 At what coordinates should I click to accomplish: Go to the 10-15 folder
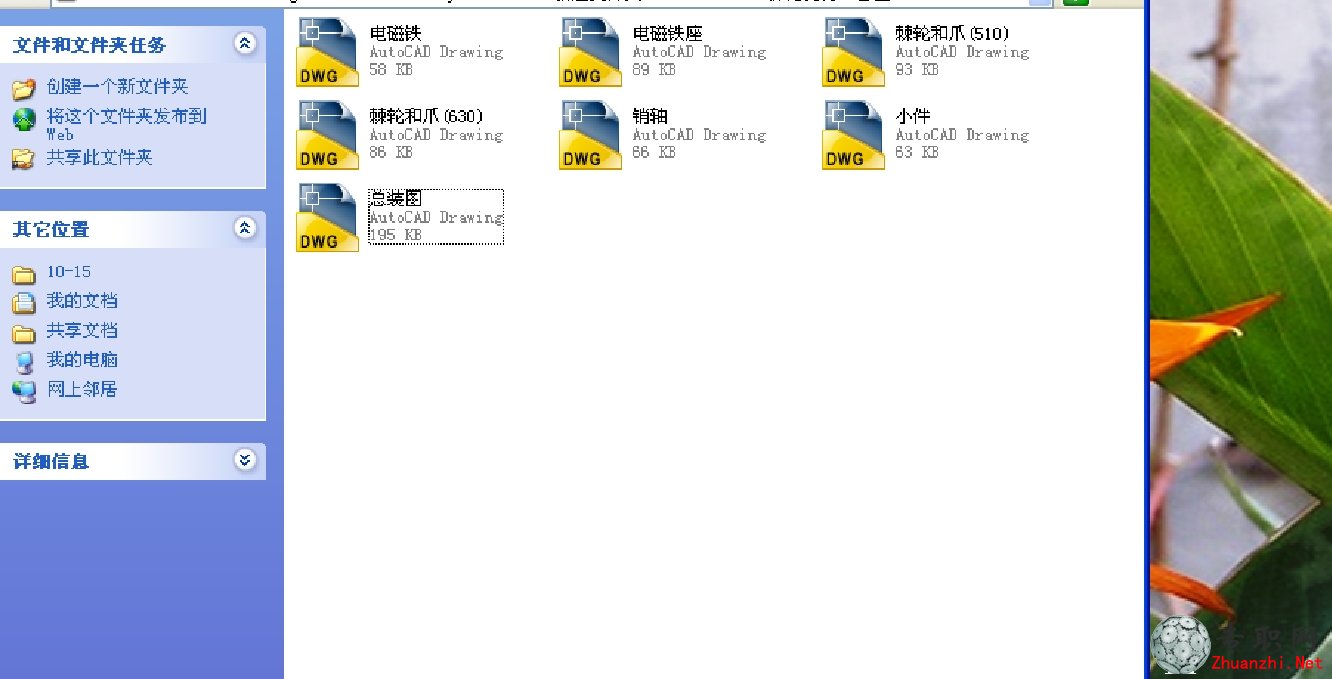[x=68, y=272]
